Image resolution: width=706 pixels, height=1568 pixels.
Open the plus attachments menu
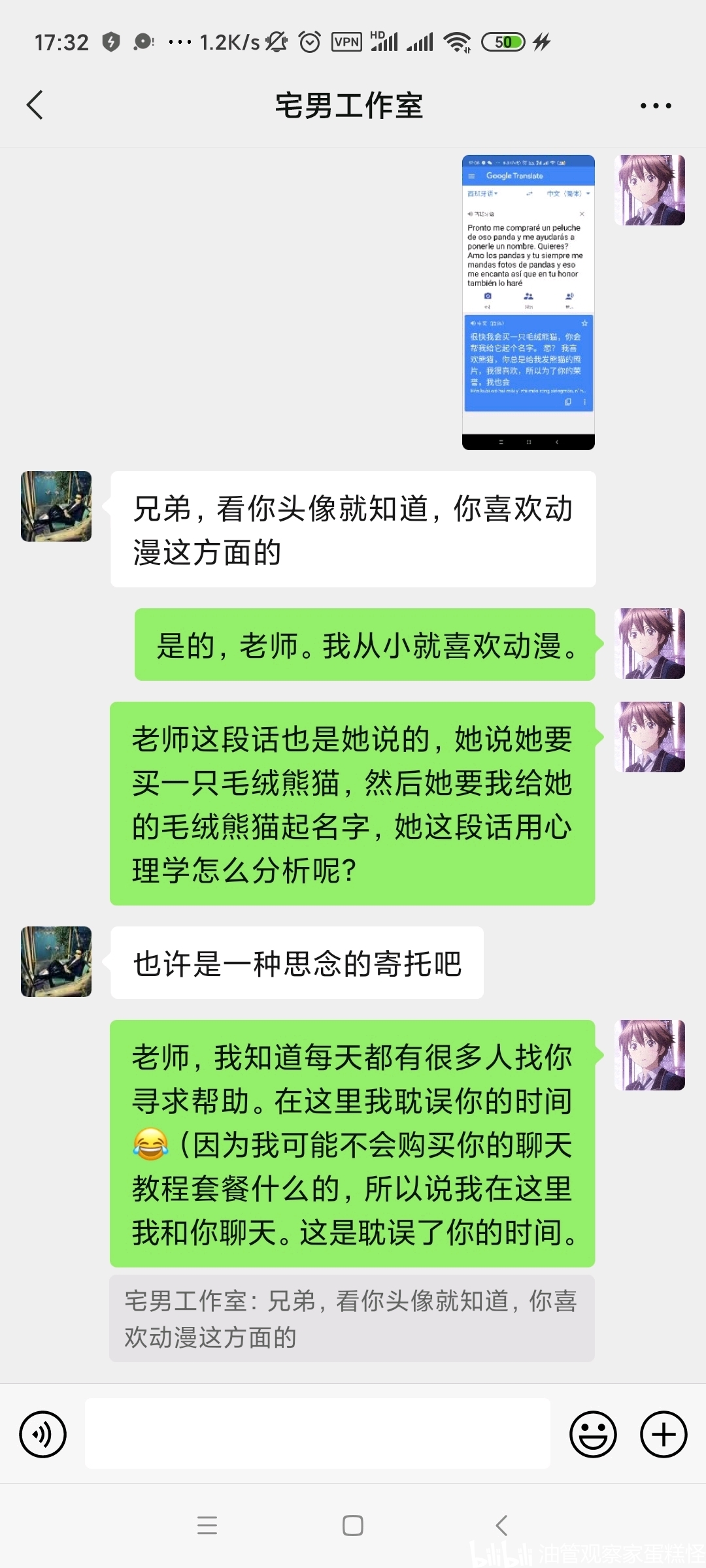click(x=663, y=1434)
